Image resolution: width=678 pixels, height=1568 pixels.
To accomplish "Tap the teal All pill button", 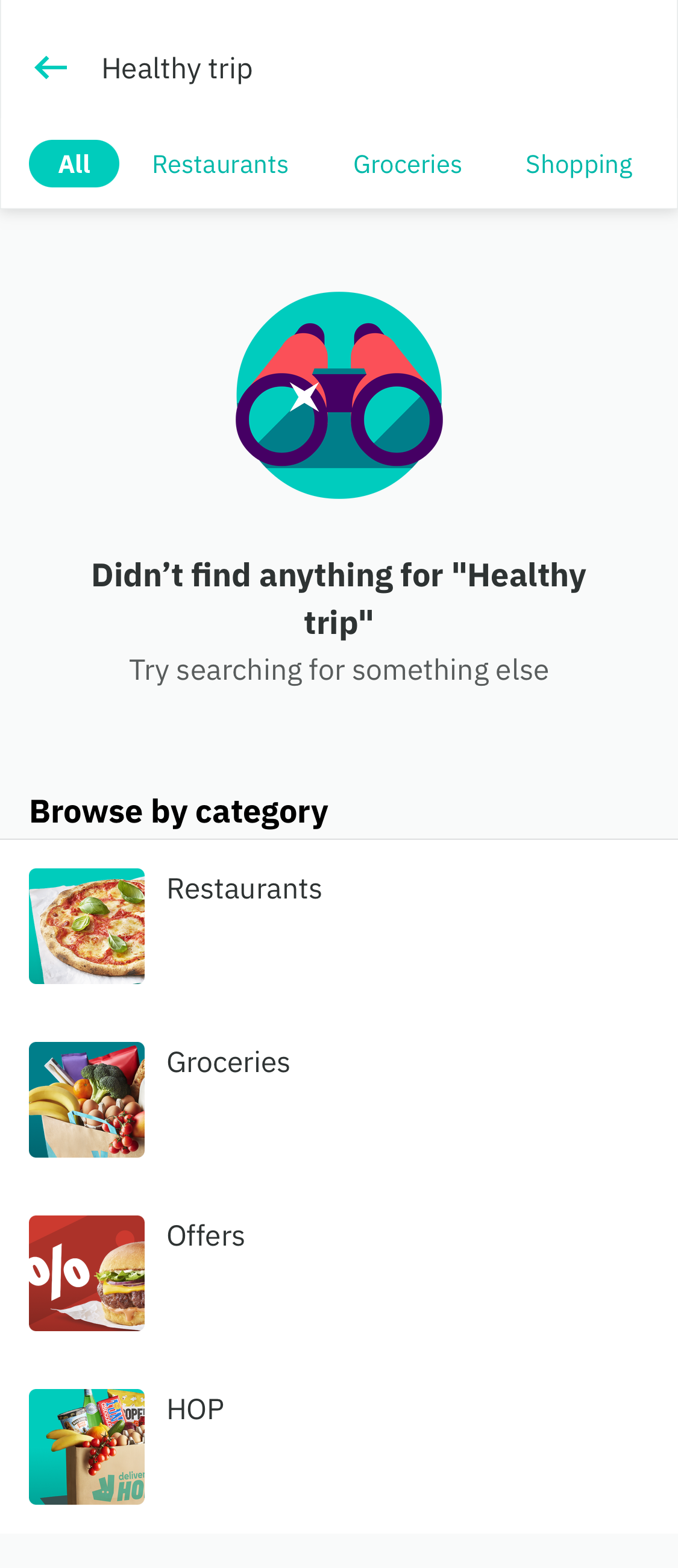I will pos(74,163).
